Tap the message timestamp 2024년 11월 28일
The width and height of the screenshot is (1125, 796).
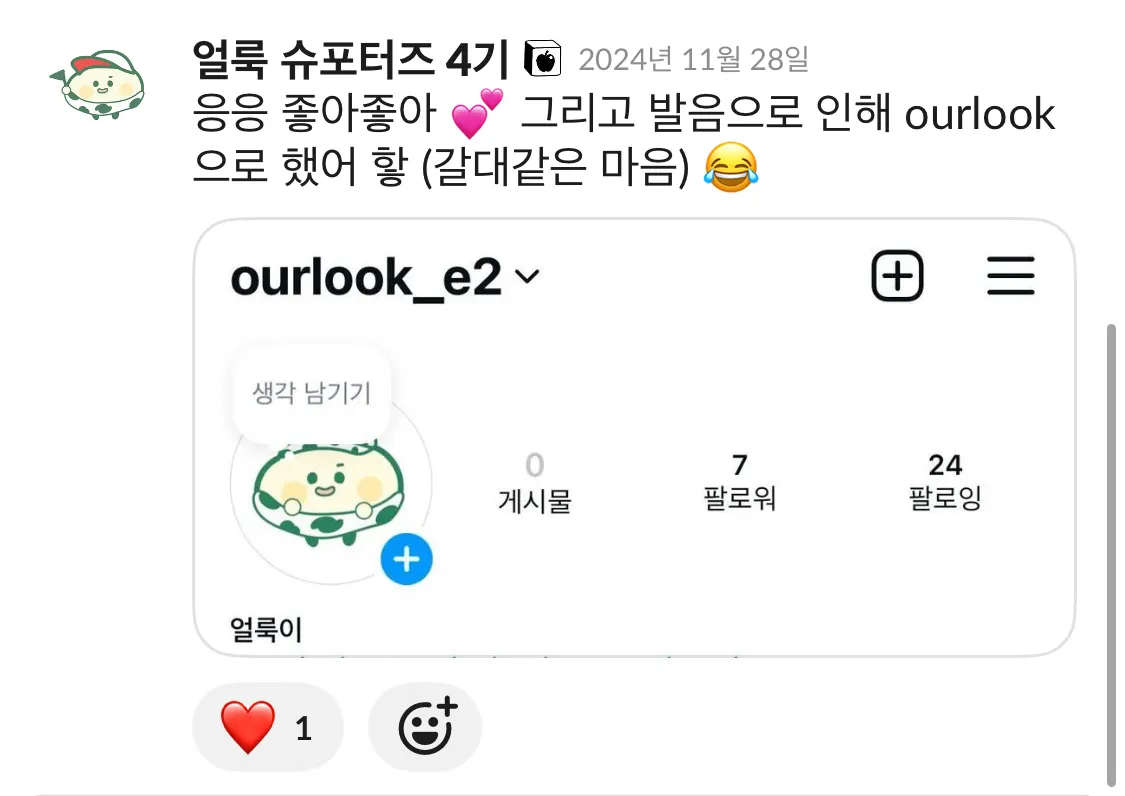point(693,60)
